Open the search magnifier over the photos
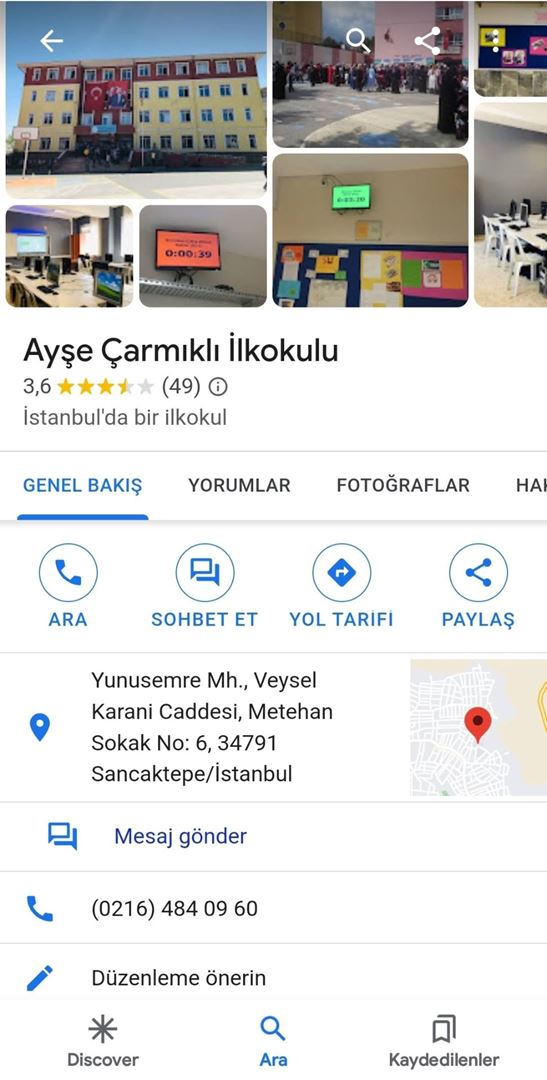This screenshot has height=1080, width=547. [358, 39]
